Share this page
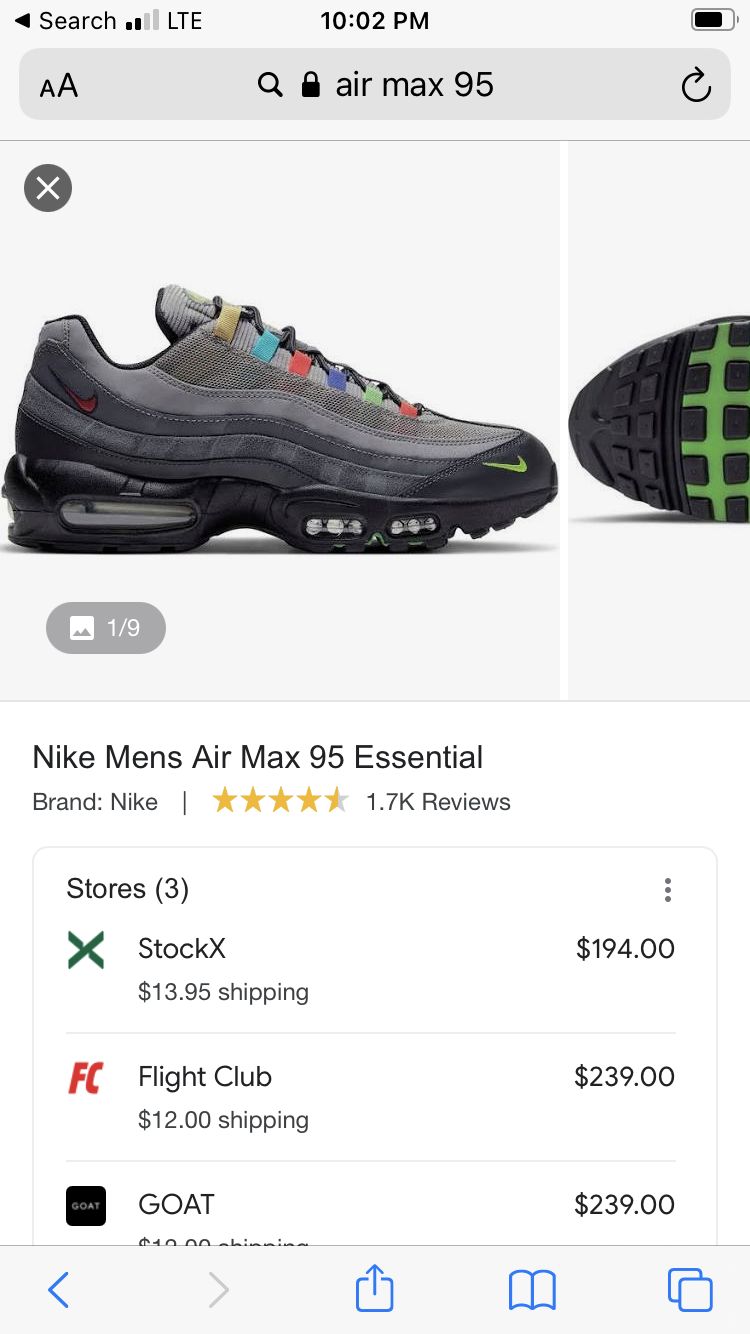 [x=375, y=1288]
